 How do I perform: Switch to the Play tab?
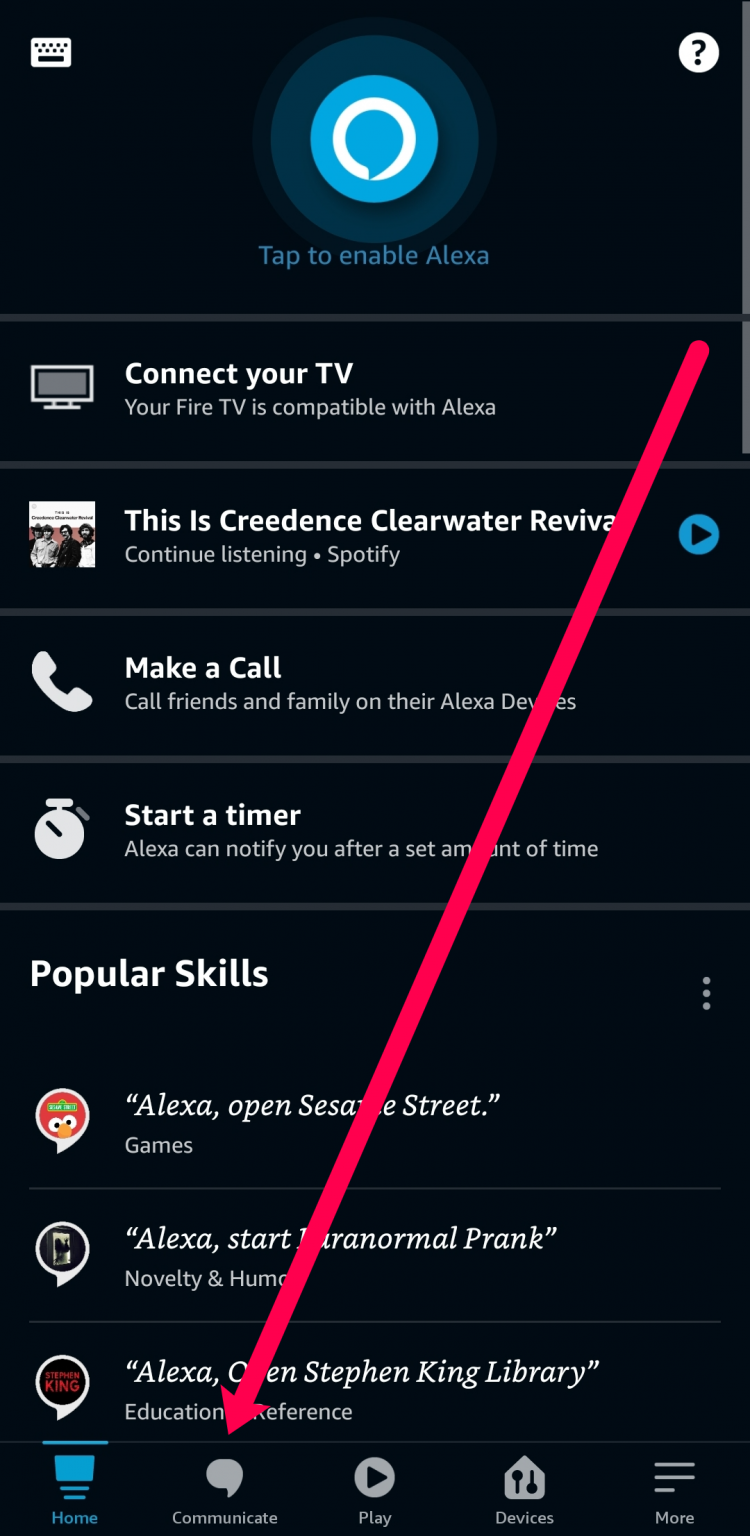point(375,1489)
